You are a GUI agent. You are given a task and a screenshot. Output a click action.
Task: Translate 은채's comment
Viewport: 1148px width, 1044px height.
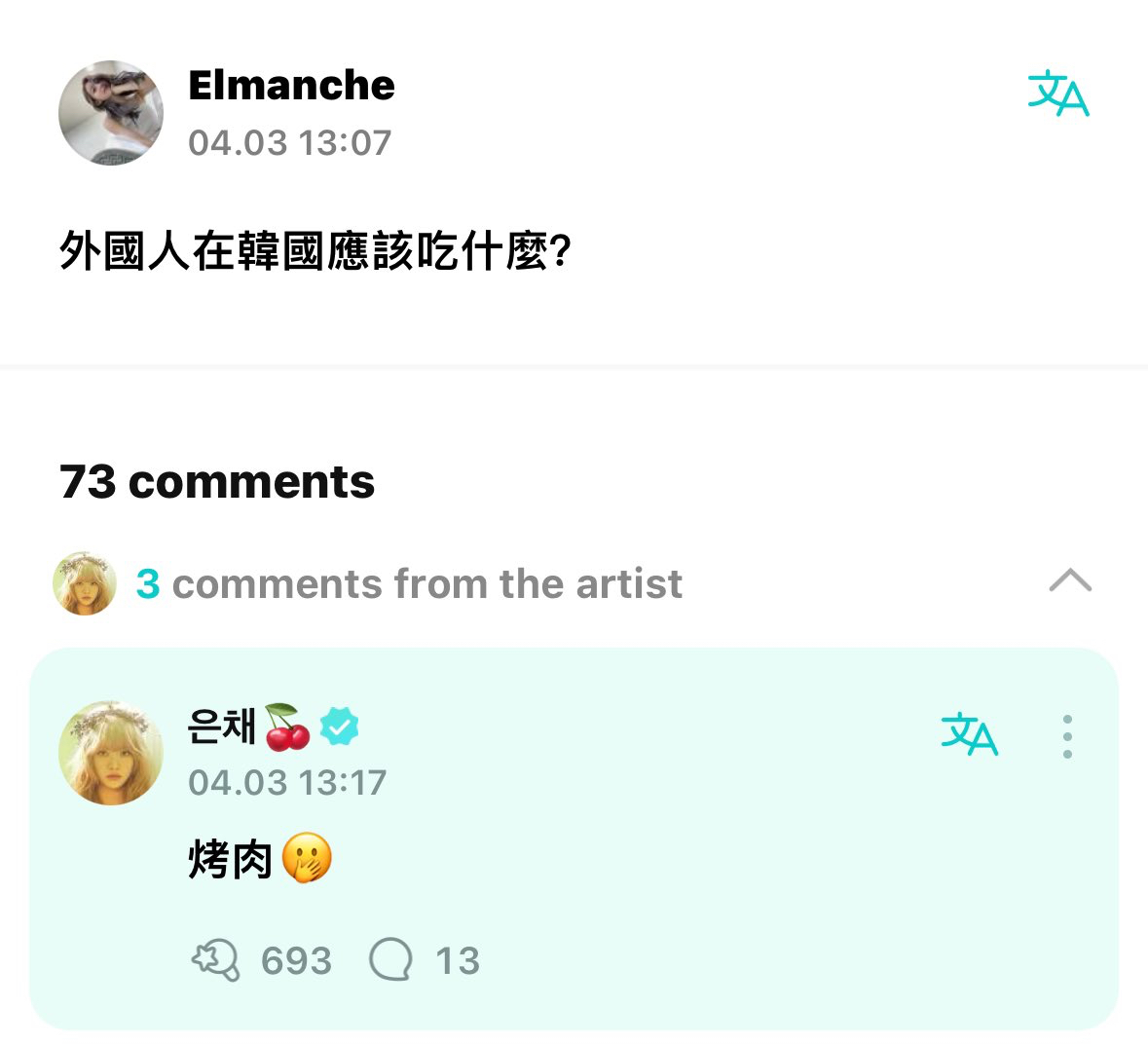coord(969,734)
